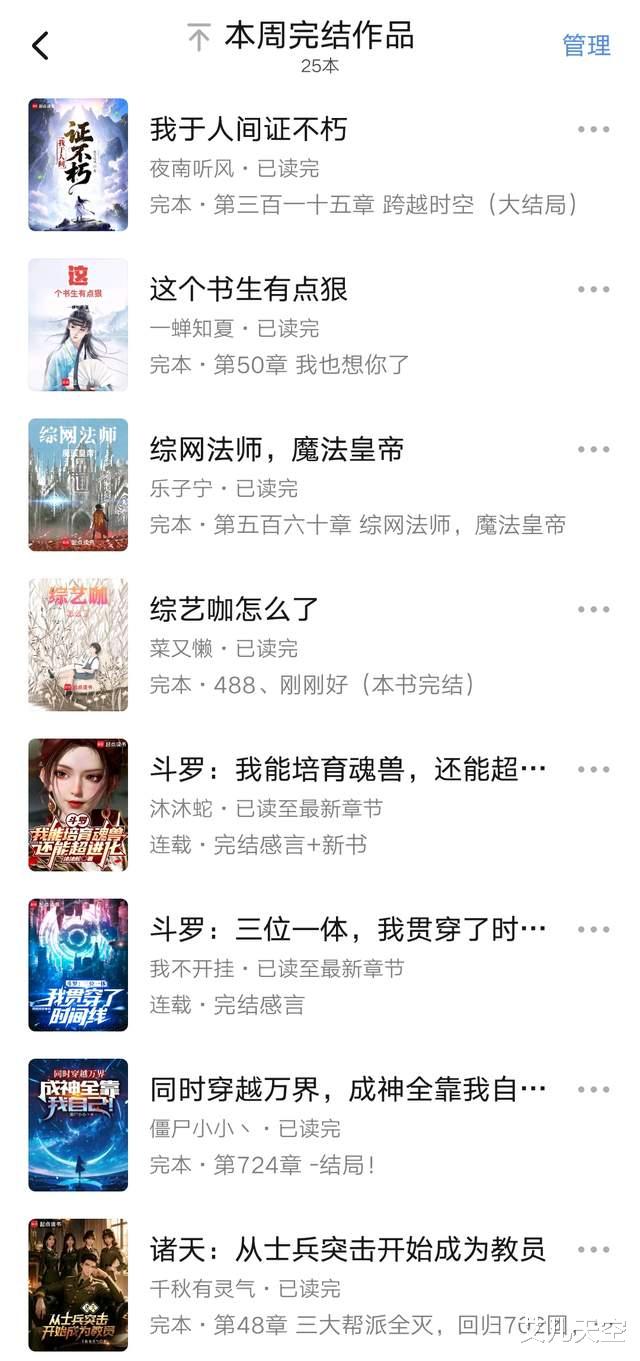The image size is (640, 1361).
Task: Open 综网法师，魔法皇帝
Action: point(276,449)
